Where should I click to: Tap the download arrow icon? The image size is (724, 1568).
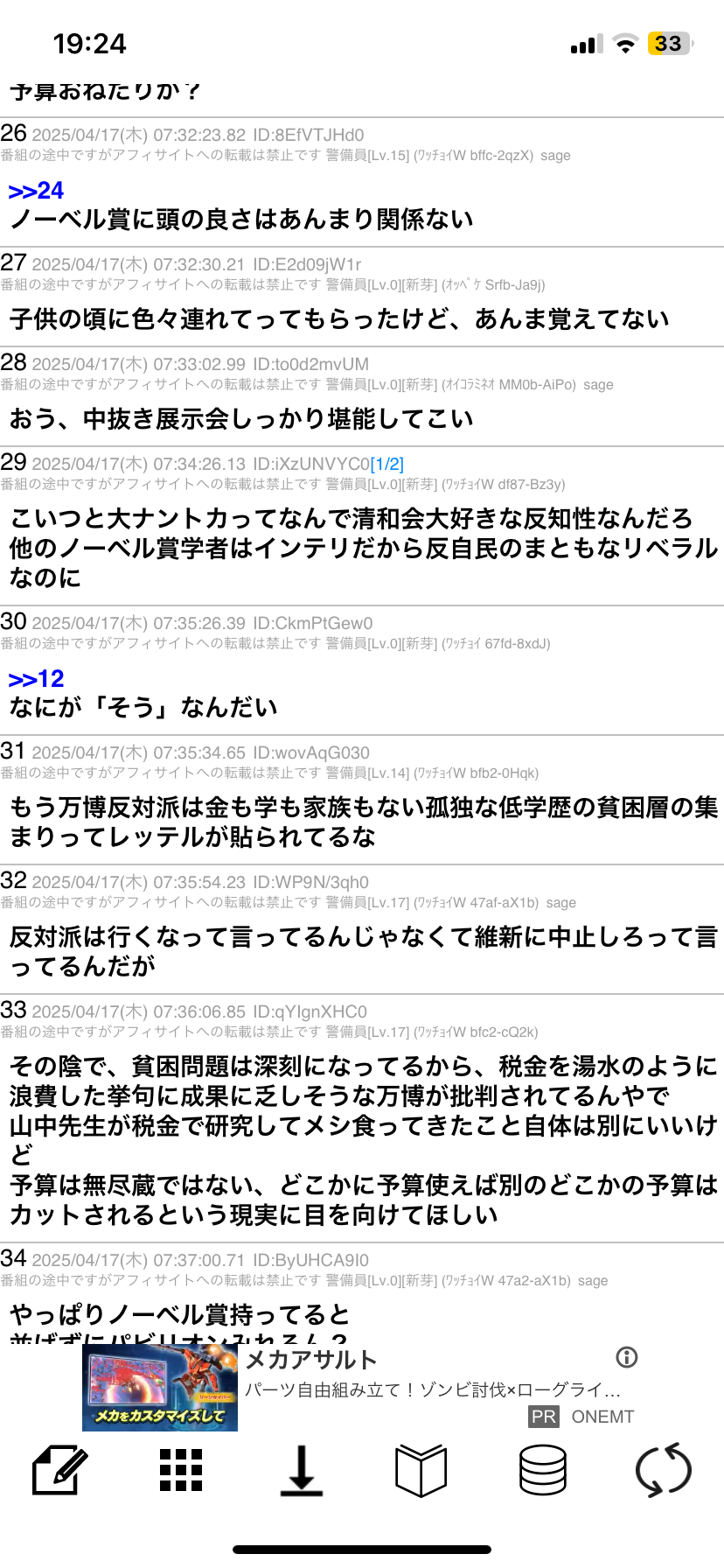(302, 1470)
